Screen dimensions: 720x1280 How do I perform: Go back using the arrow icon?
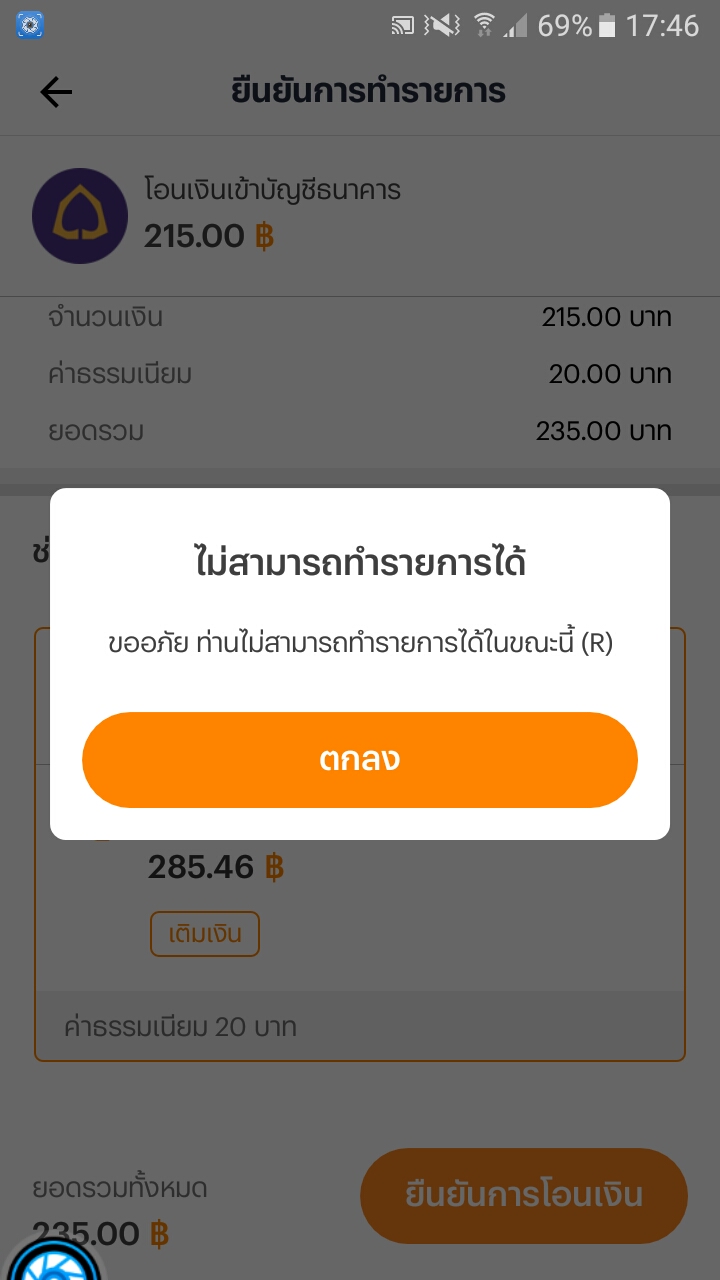[56, 92]
